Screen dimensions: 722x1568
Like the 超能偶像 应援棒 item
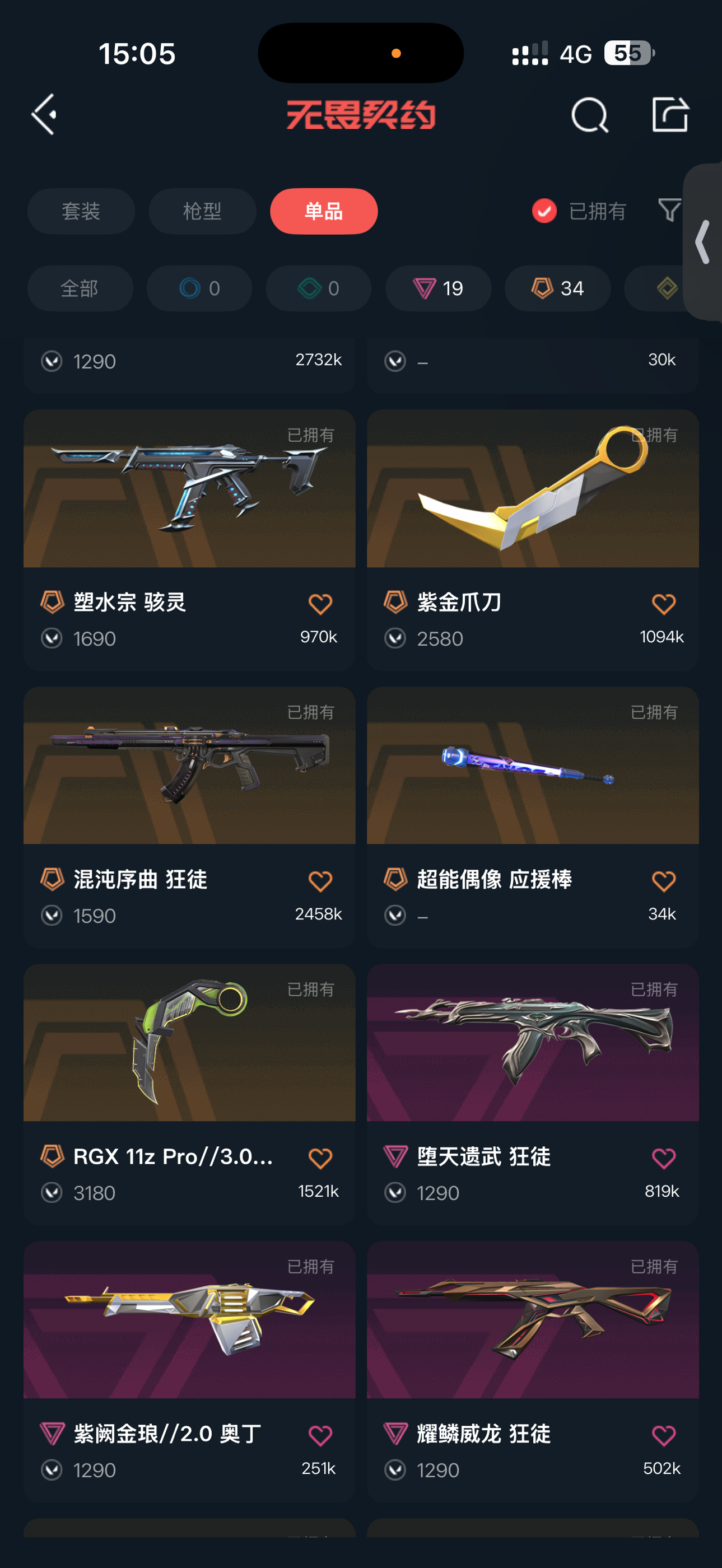[664, 881]
